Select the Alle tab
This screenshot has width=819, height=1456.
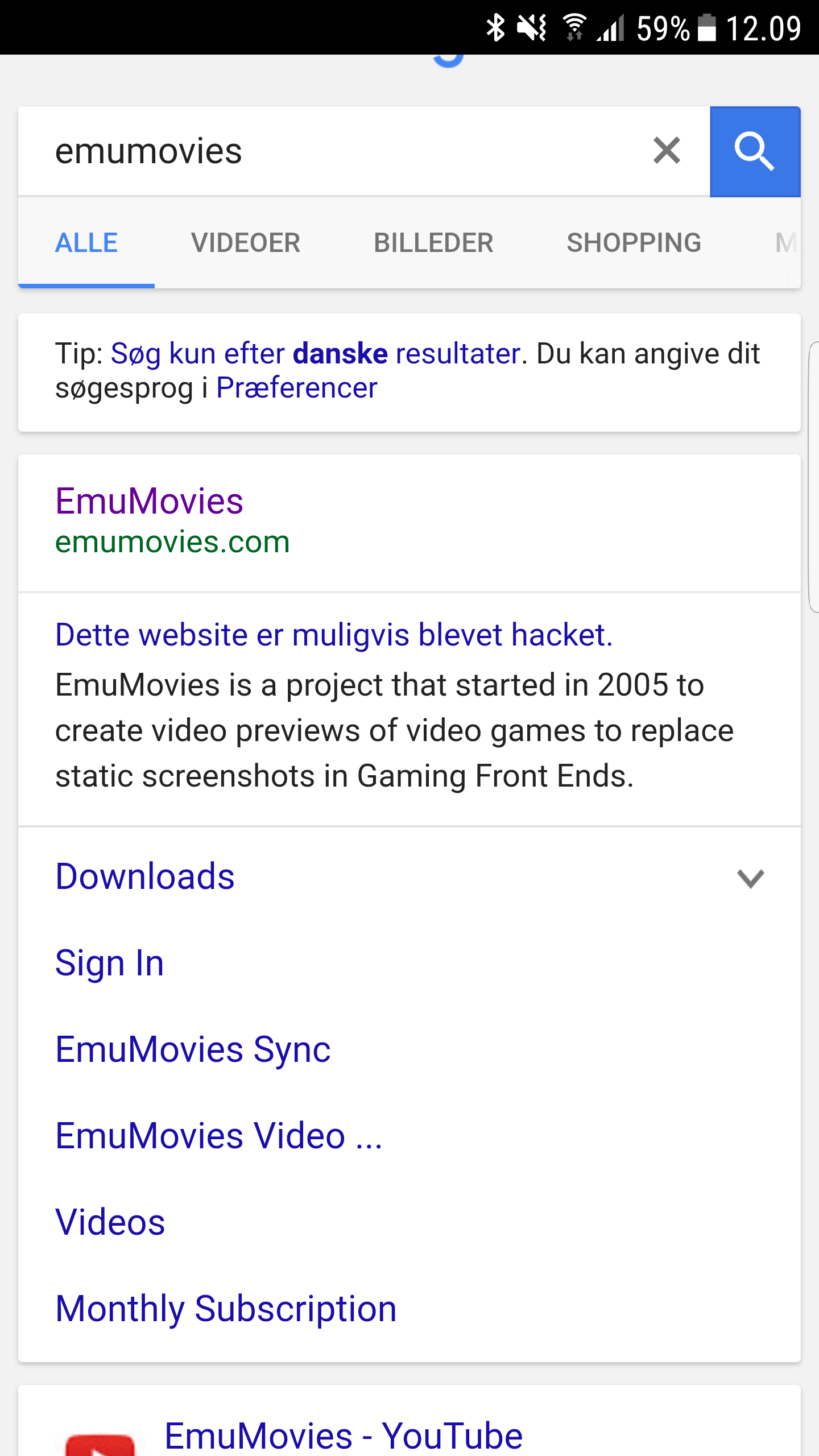pyautogui.click(x=86, y=243)
